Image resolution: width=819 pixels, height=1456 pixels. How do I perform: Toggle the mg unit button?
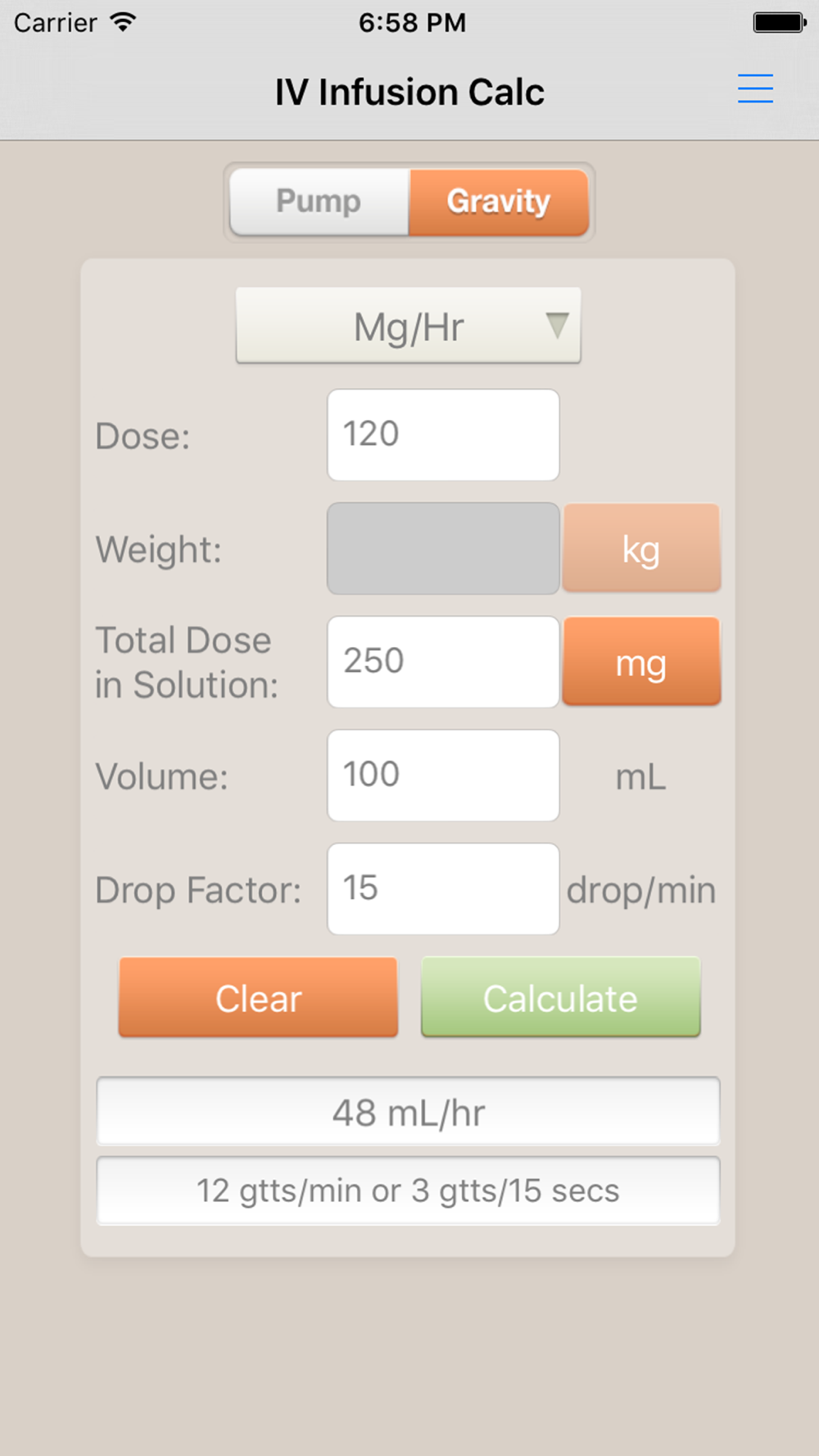pos(641,662)
